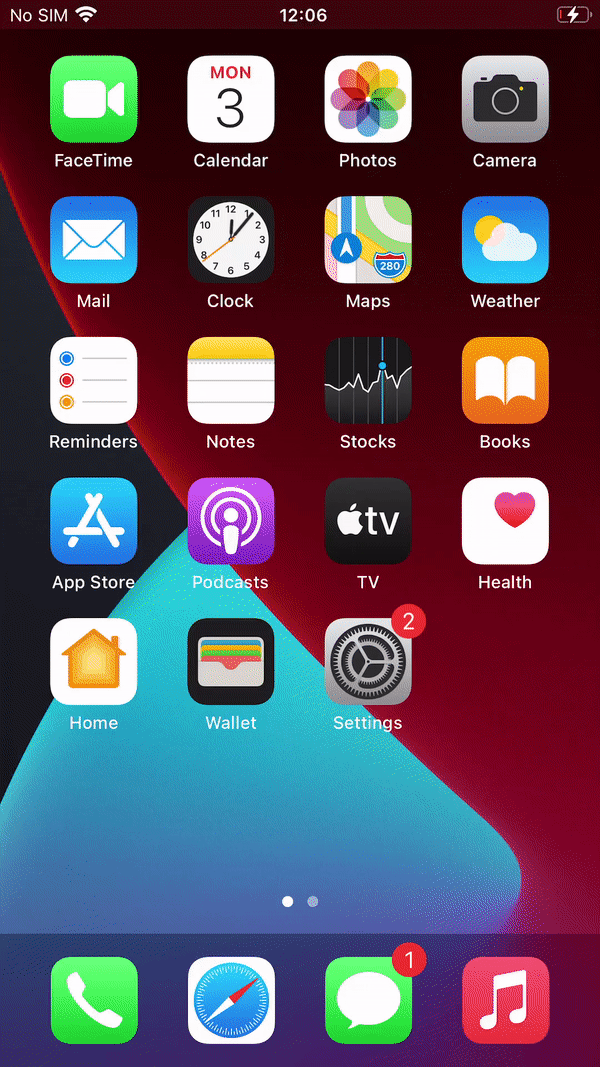Launch Safari from the dock
This screenshot has height=1067, width=600.
pos(230,1000)
